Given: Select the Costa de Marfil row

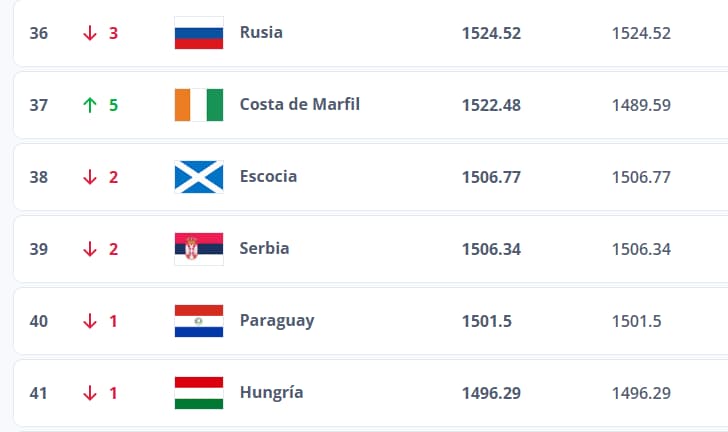Looking at the screenshot, I should (x=299, y=104).
